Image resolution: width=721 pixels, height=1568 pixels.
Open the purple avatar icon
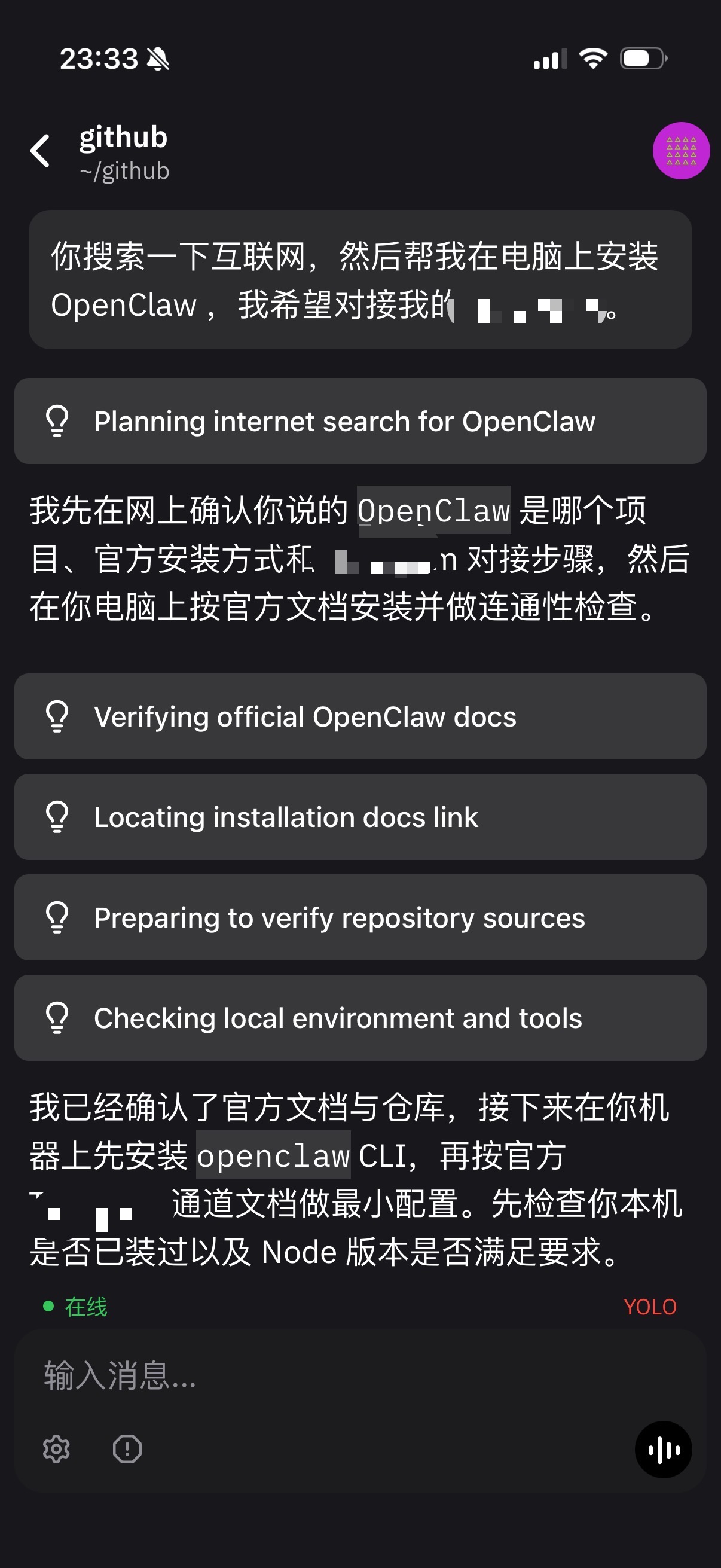tap(681, 151)
